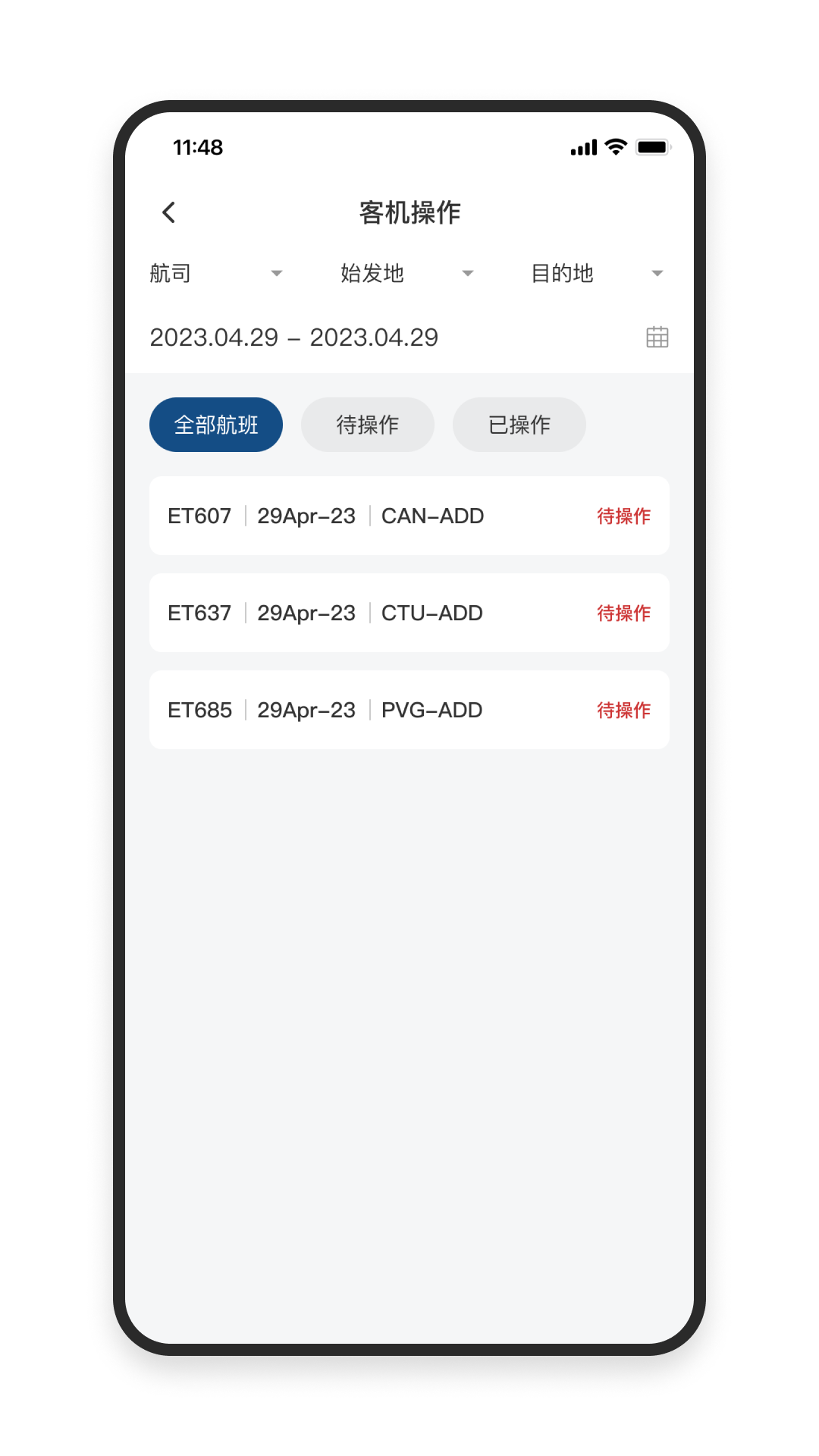Click the 客机操作 page title
819x1456 pixels.
pos(409,212)
